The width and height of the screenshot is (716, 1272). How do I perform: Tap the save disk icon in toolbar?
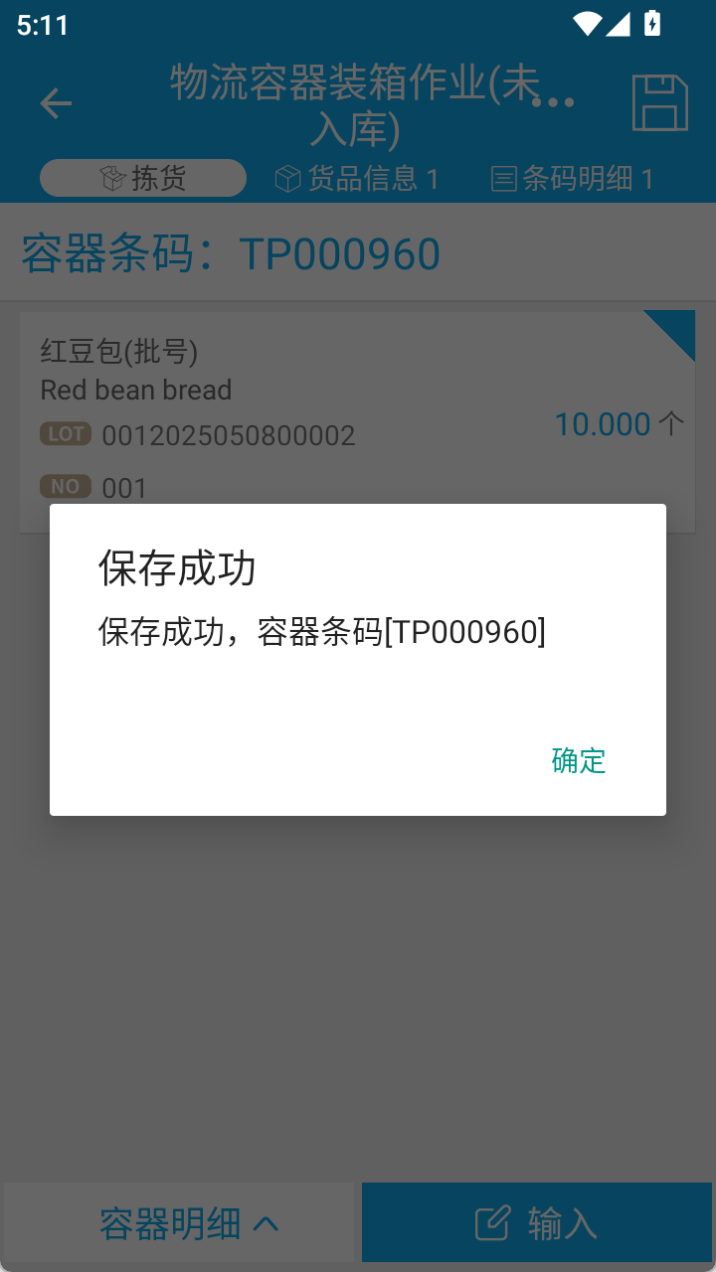coord(660,103)
